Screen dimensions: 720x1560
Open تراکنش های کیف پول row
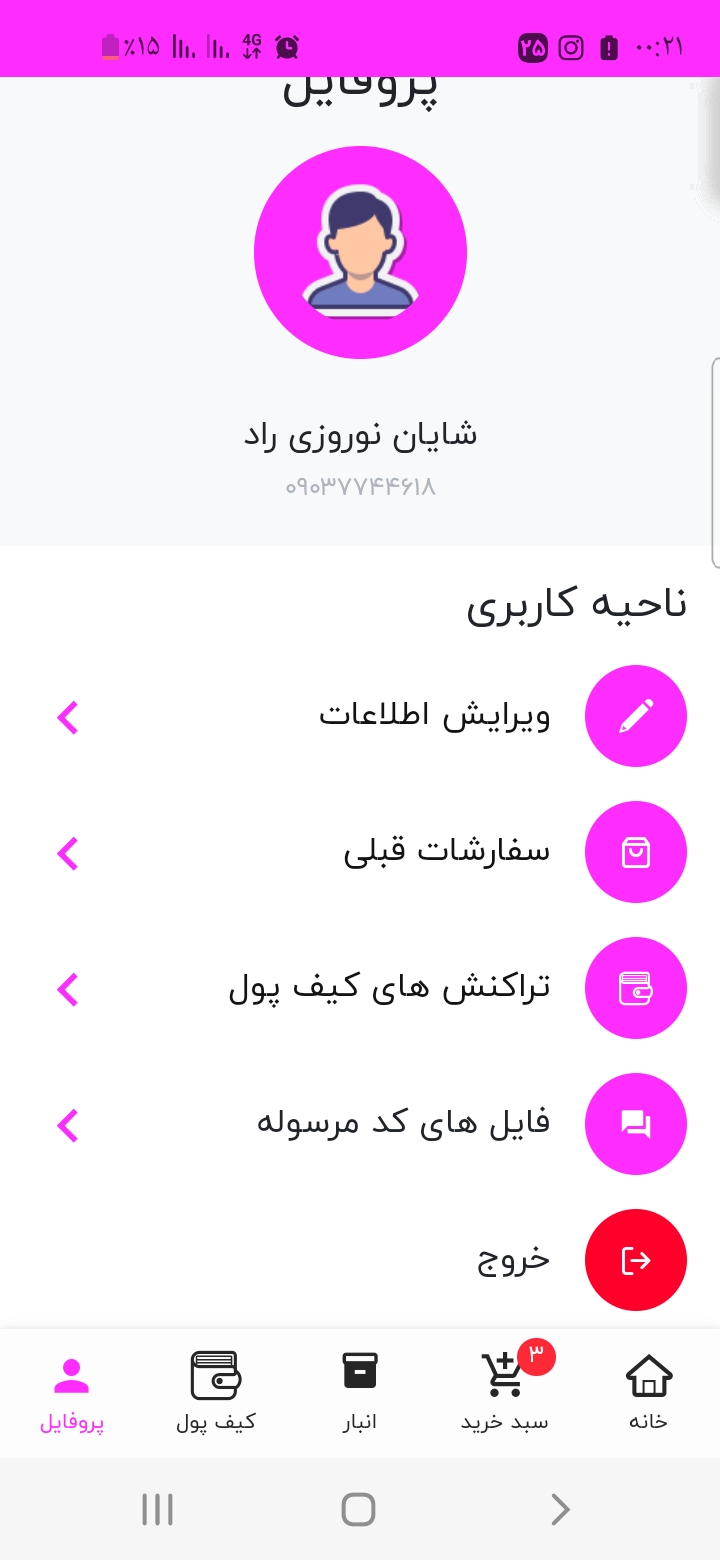[x=360, y=988]
